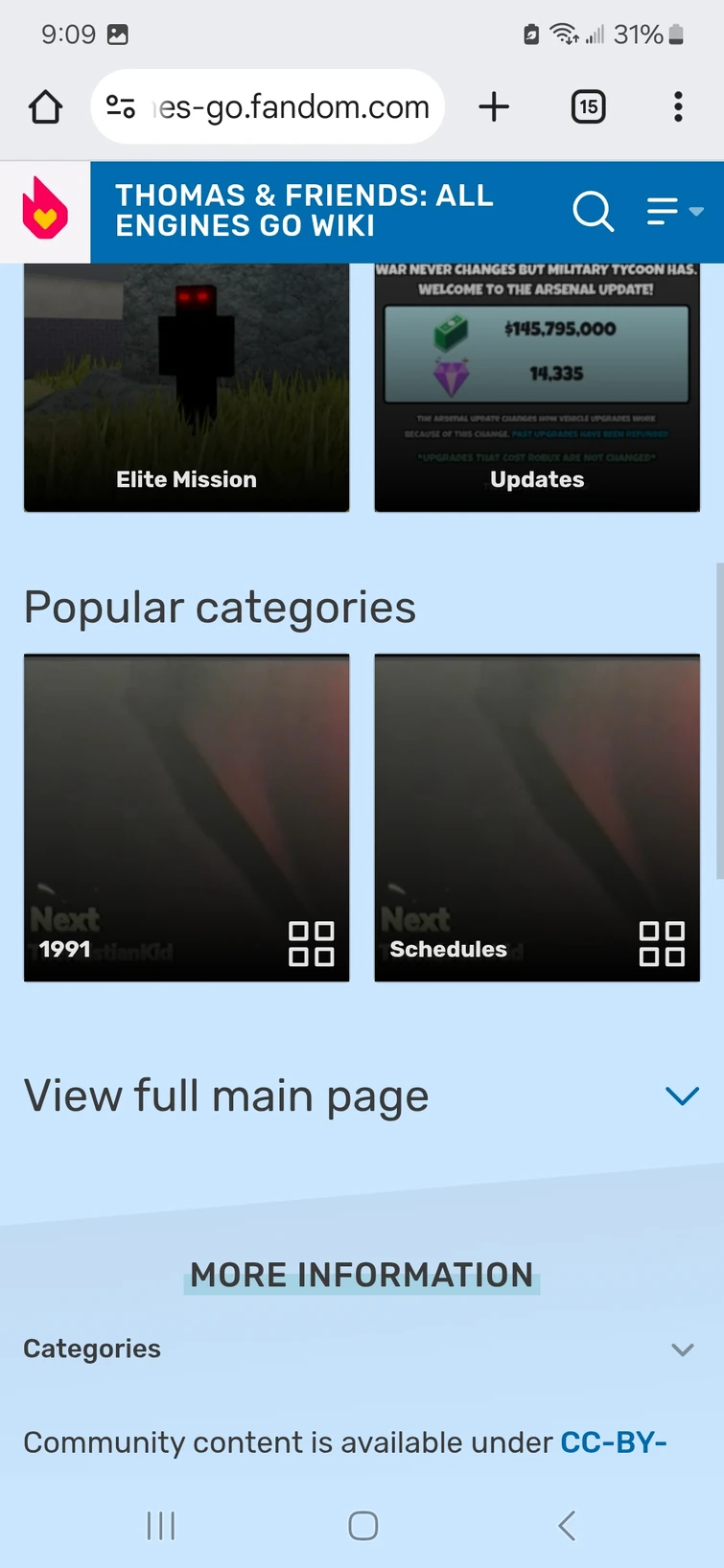Open a new browser tab

494,107
